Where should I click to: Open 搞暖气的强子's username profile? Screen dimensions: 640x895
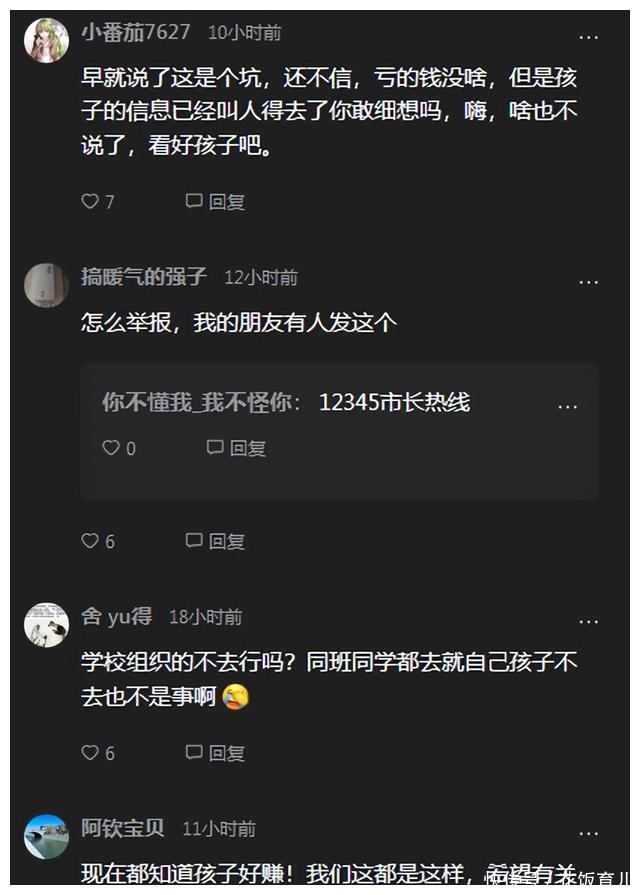click(143, 276)
